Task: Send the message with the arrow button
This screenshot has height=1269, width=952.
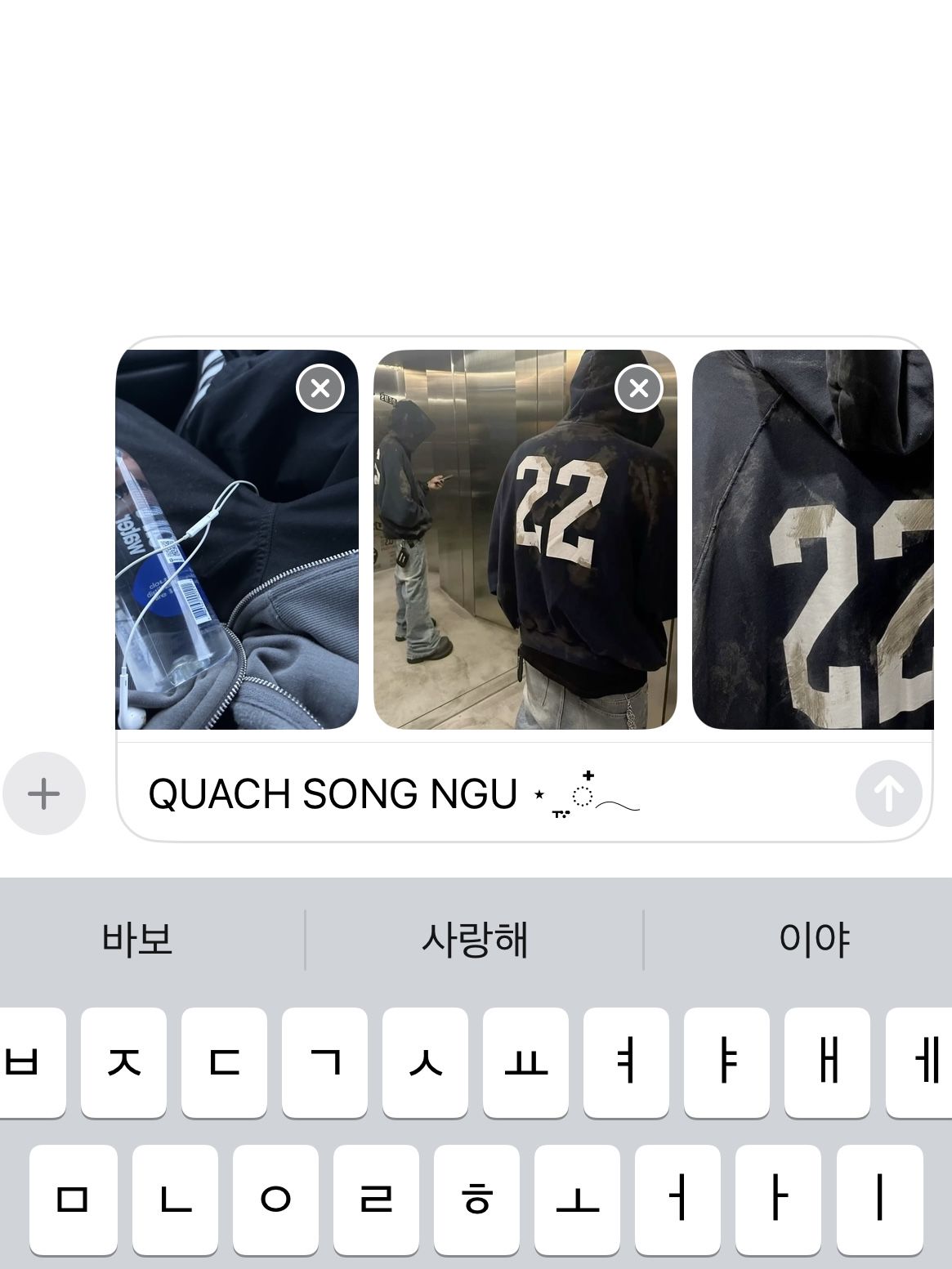Action: (x=888, y=793)
